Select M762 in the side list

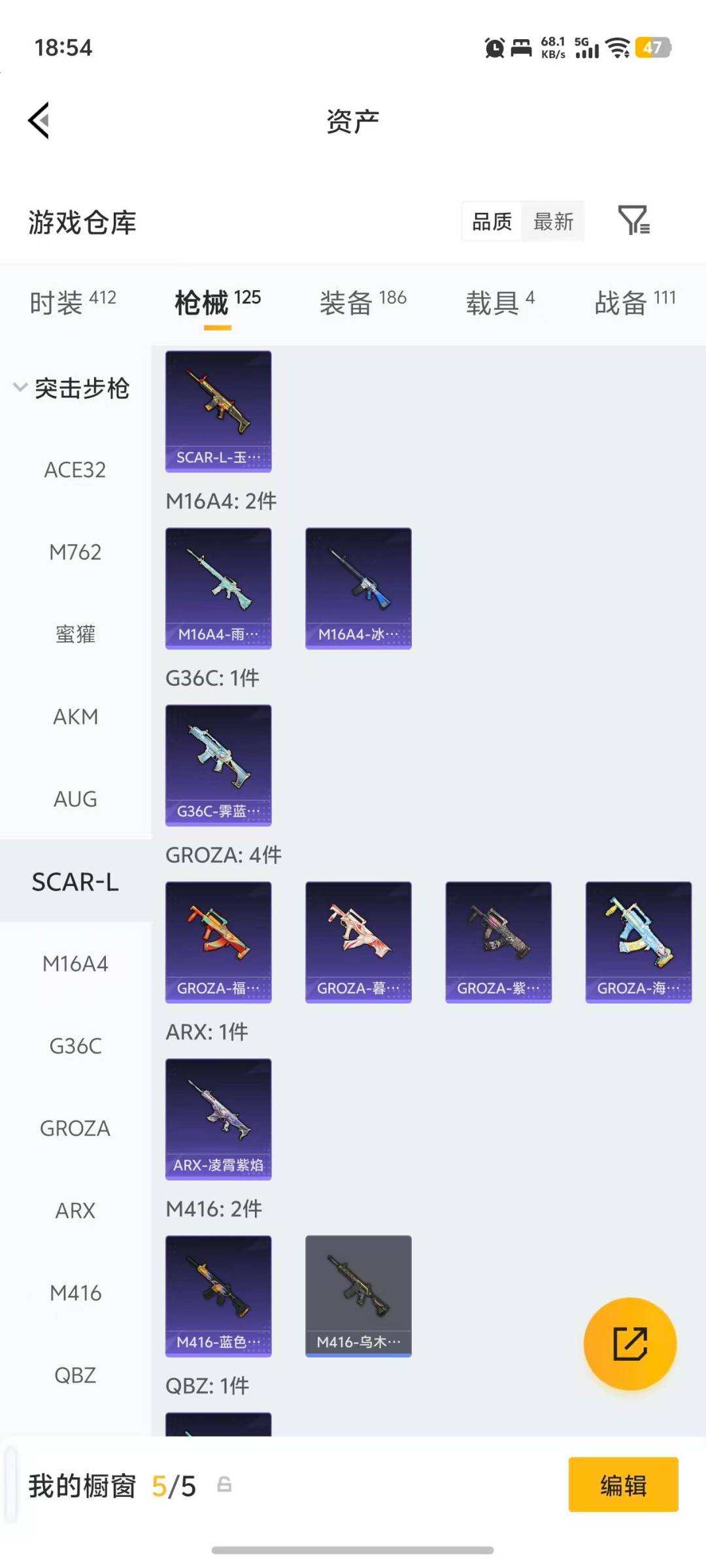point(75,552)
